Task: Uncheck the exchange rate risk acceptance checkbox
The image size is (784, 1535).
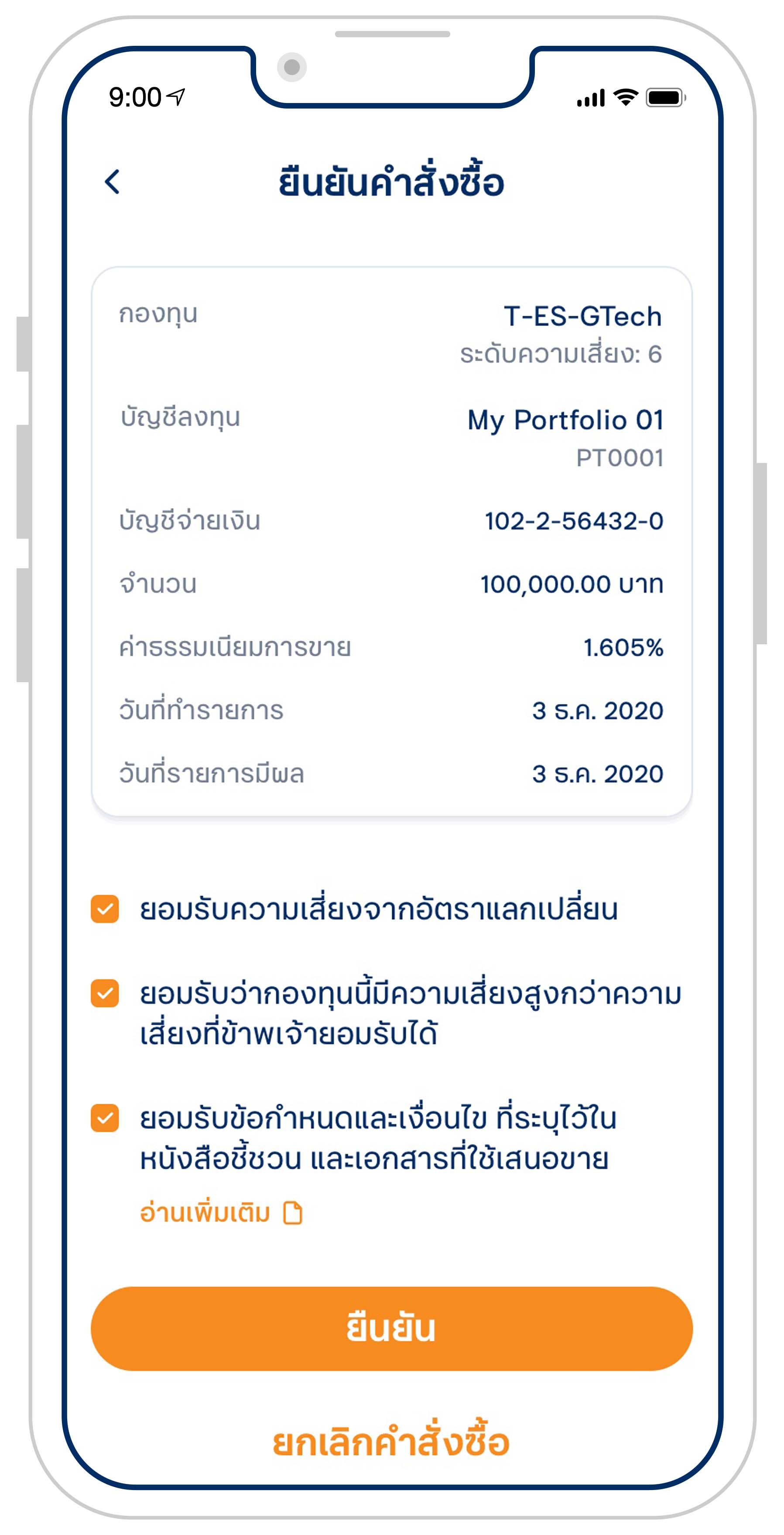Action: 105,909
